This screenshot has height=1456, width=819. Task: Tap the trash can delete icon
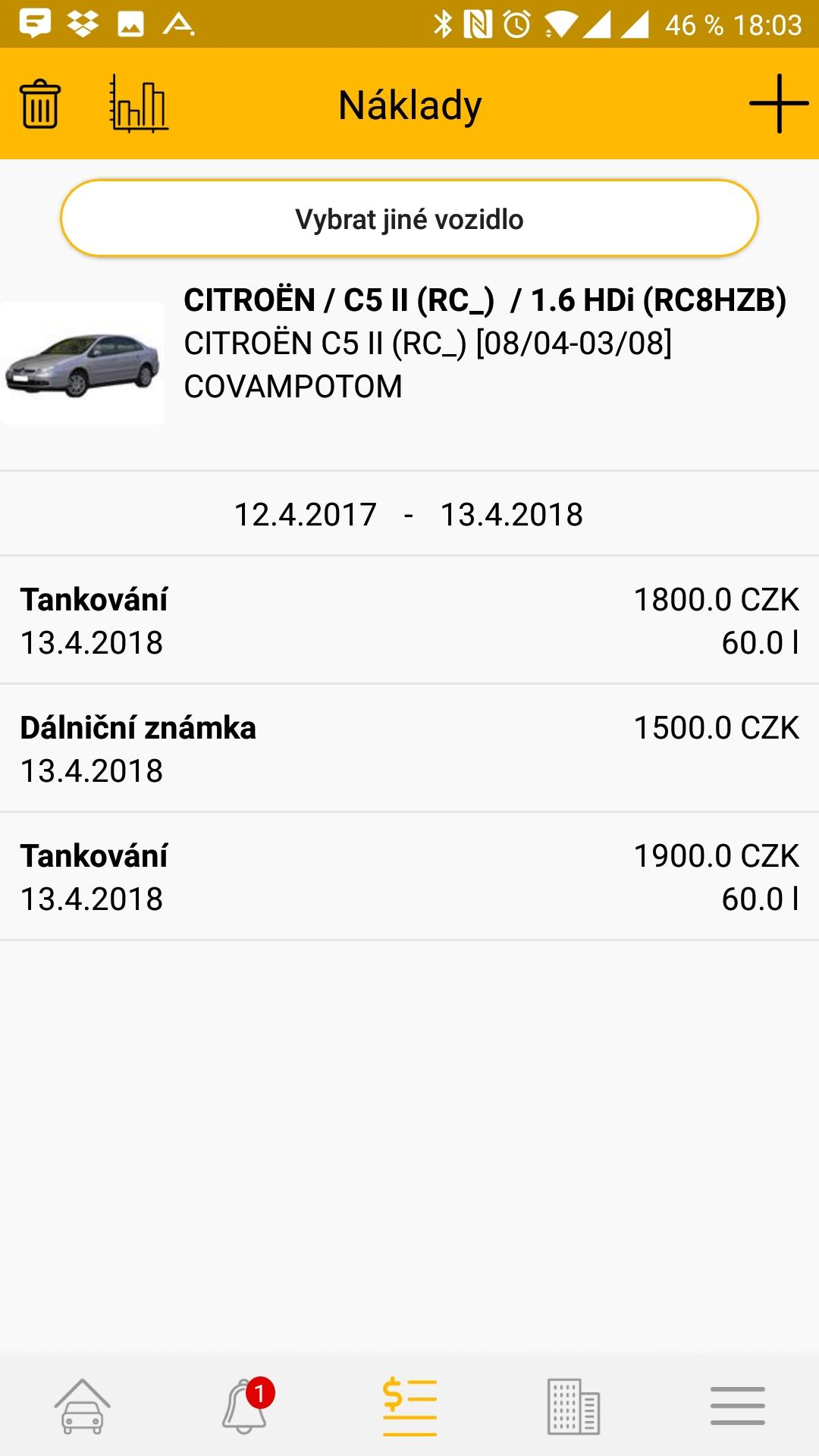pyautogui.click(x=39, y=104)
